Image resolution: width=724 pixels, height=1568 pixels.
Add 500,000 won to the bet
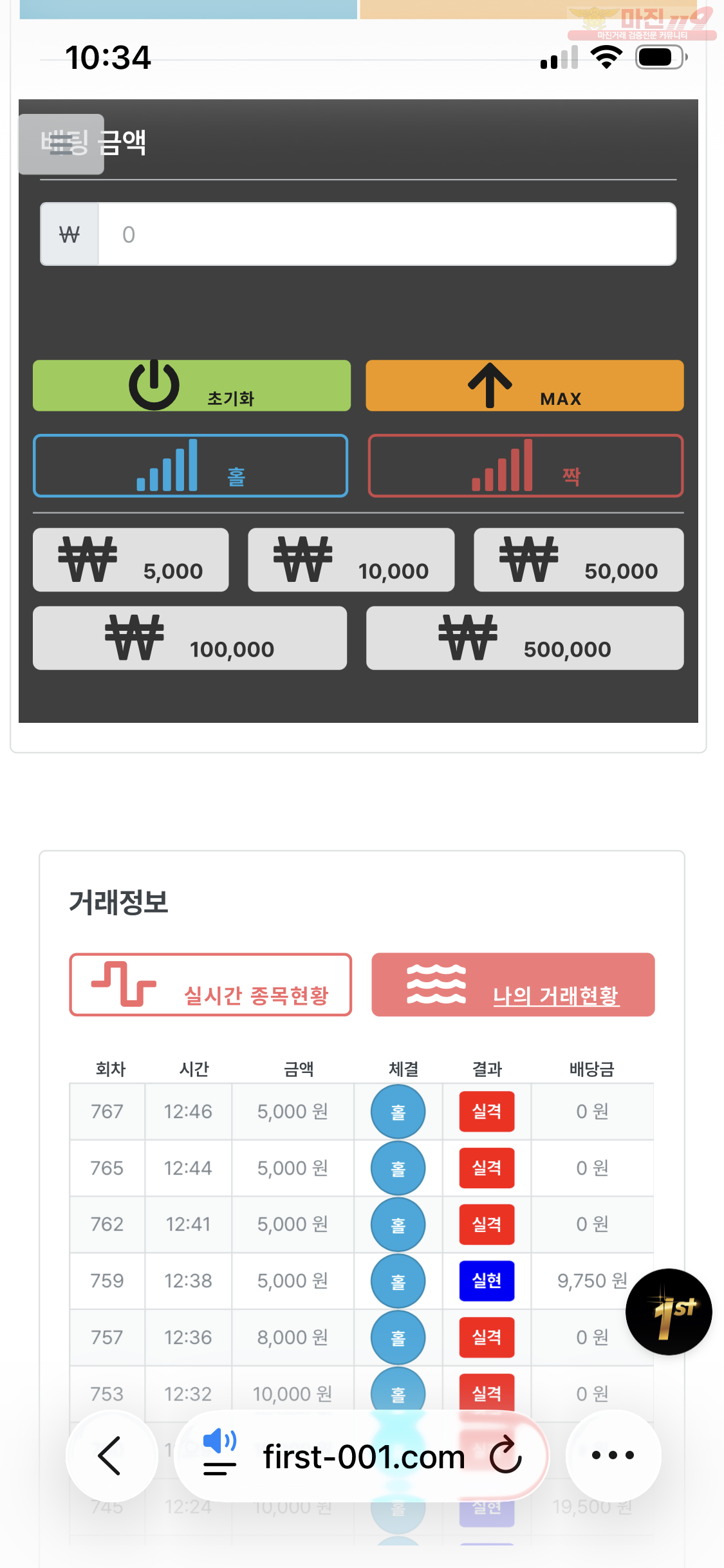click(x=524, y=638)
